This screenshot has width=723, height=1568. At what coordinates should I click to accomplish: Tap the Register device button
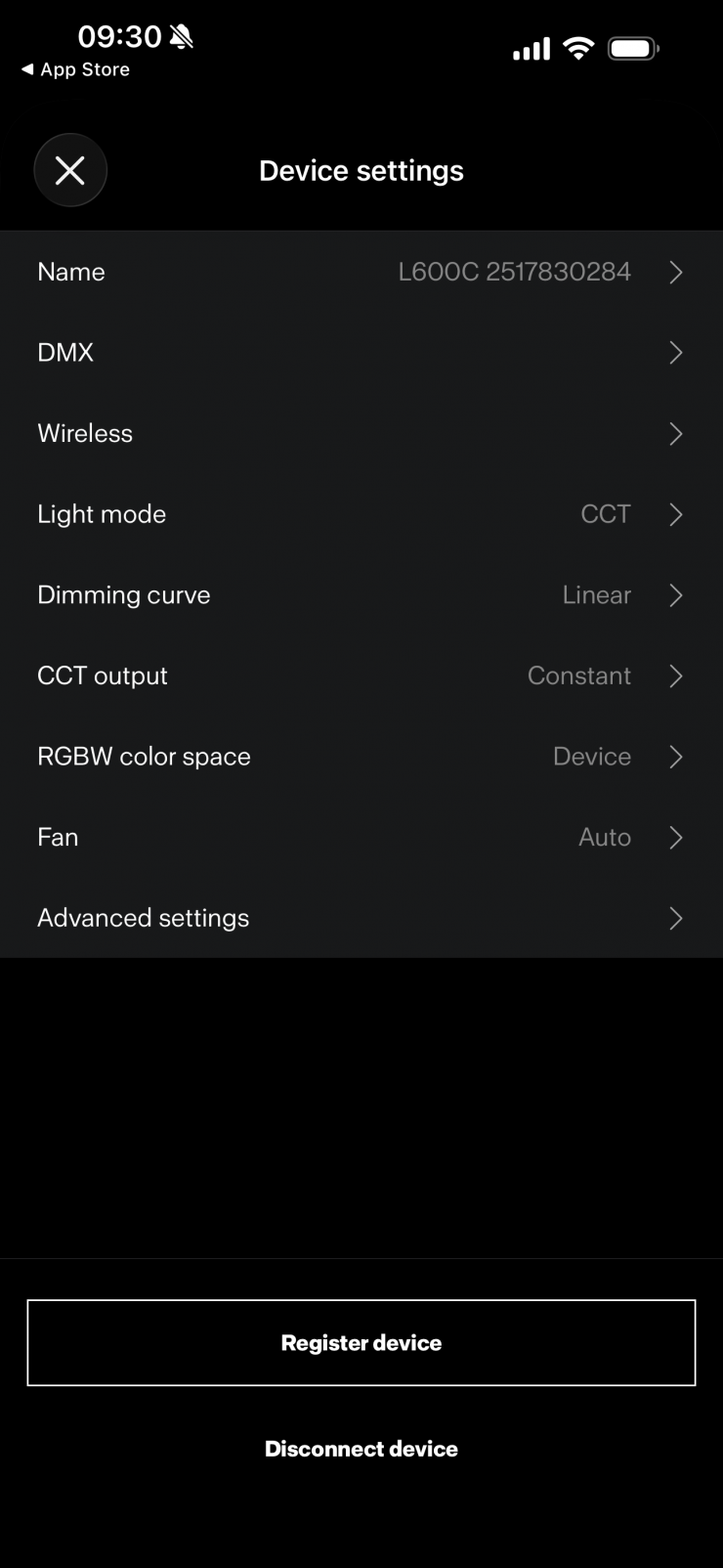click(x=361, y=1342)
